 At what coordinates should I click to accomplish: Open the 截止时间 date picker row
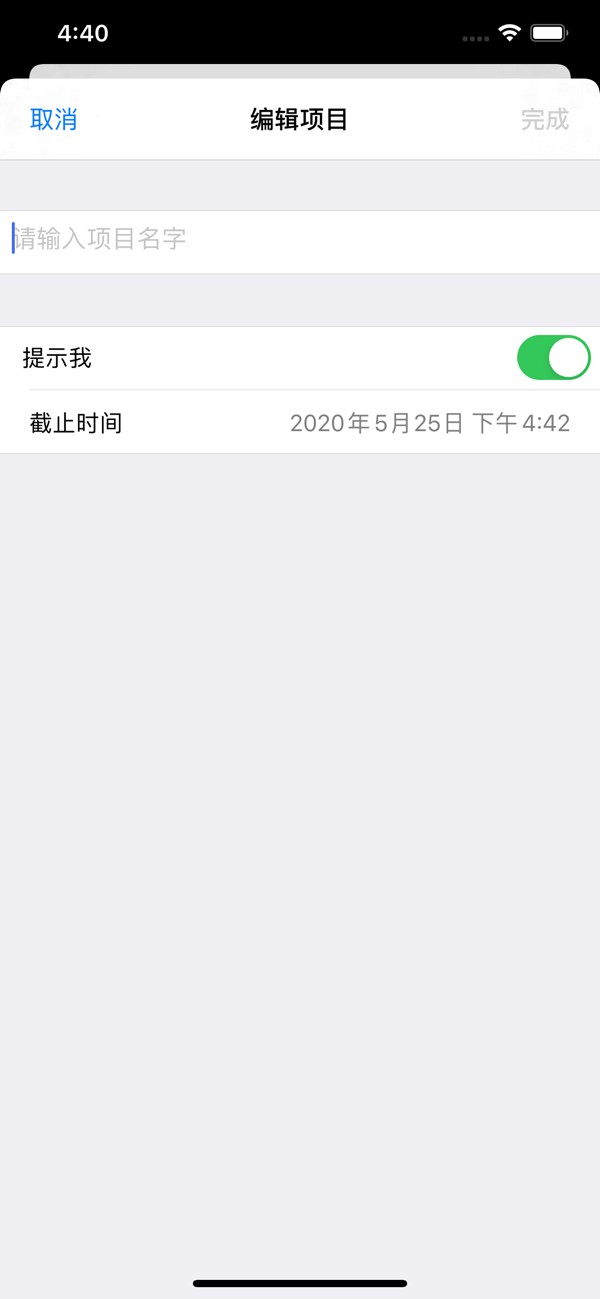[300, 422]
